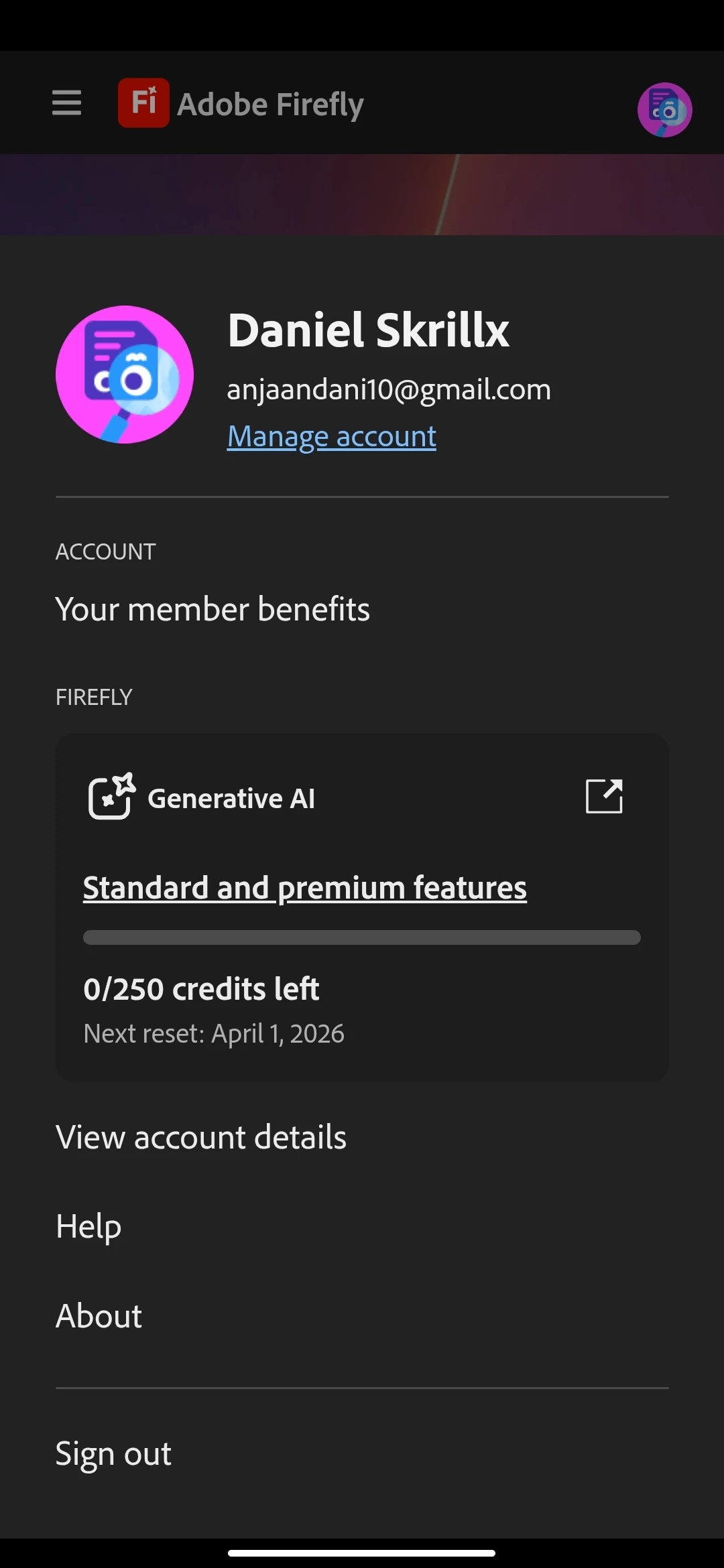Go to Adobe Firefly home logo

pyautogui.click(x=241, y=104)
